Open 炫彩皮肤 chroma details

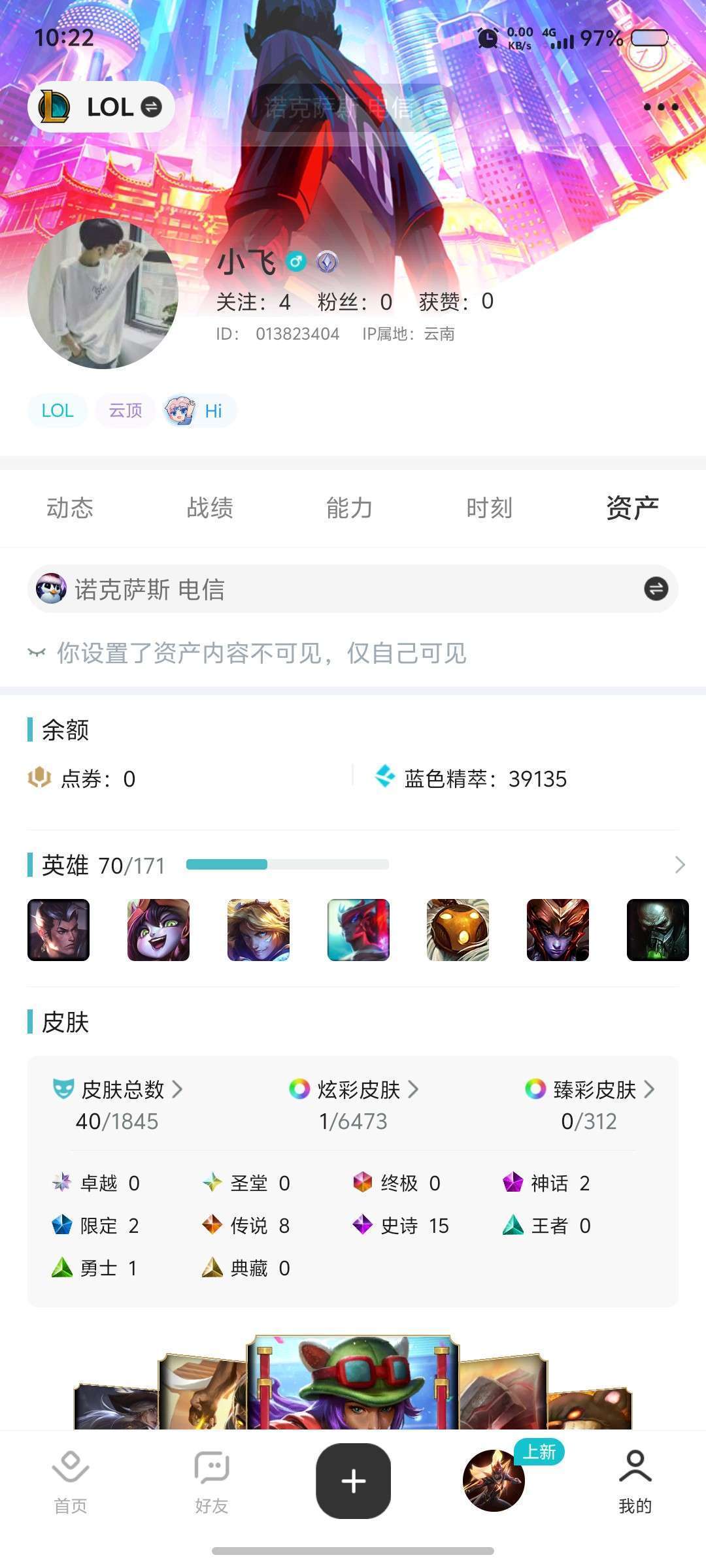click(354, 1090)
